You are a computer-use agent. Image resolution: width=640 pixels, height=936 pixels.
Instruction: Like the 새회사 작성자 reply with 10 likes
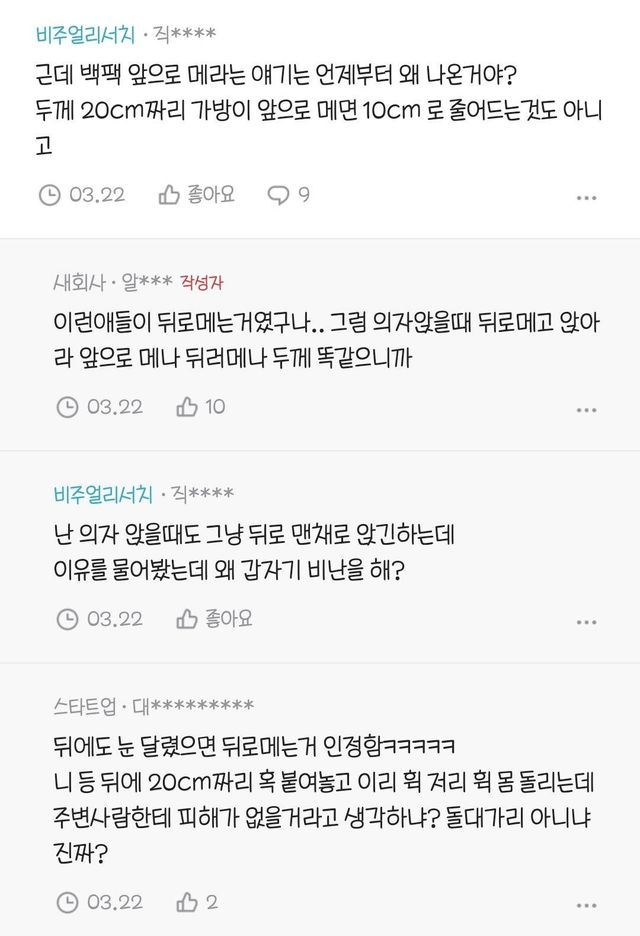(x=200, y=406)
